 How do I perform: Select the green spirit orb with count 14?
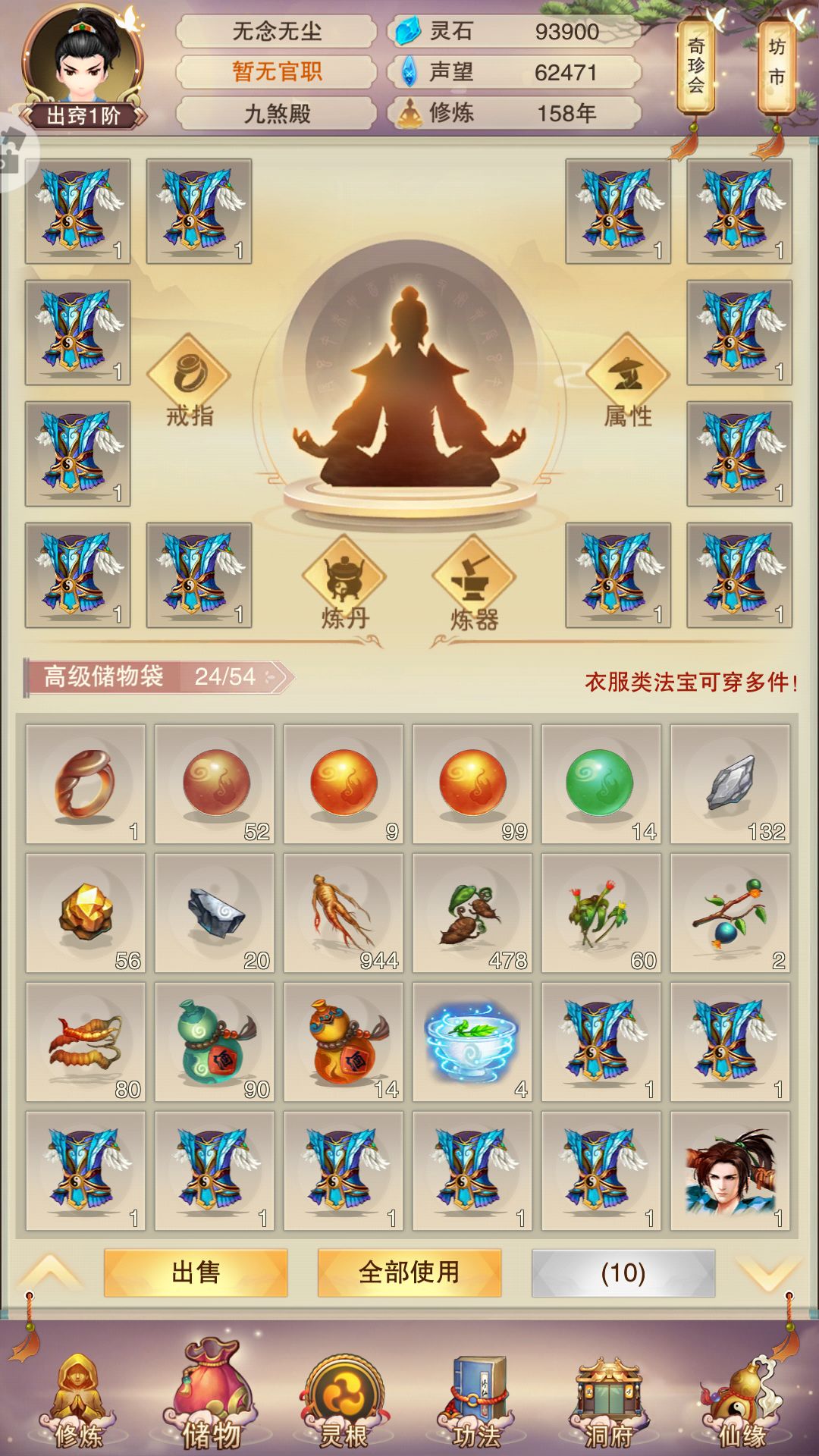click(x=601, y=785)
